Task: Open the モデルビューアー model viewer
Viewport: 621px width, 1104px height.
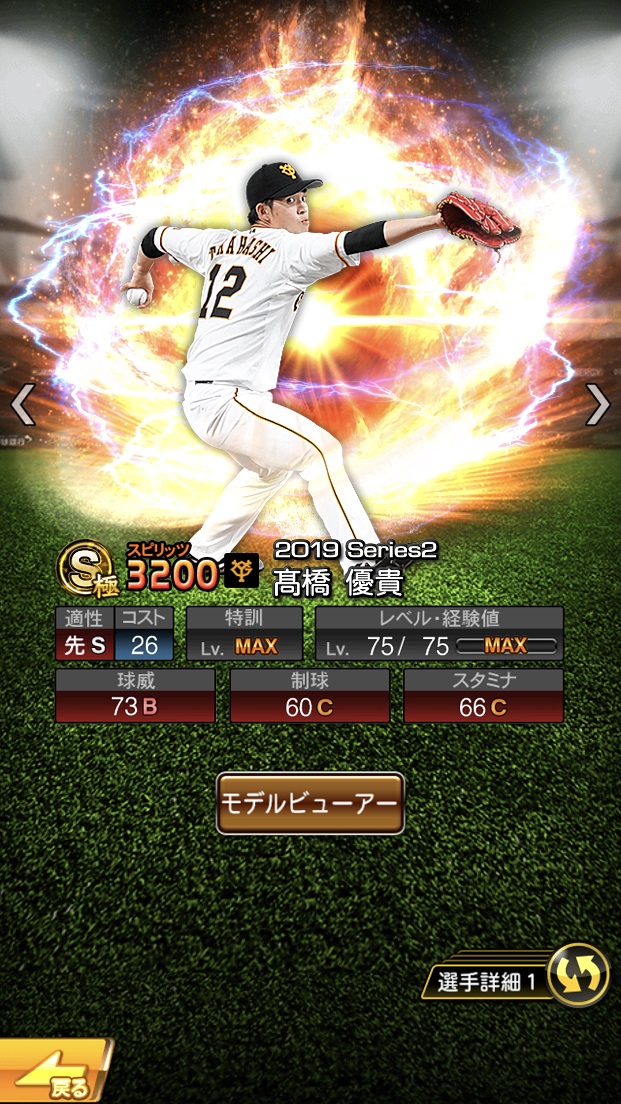Action: point(310,803)
